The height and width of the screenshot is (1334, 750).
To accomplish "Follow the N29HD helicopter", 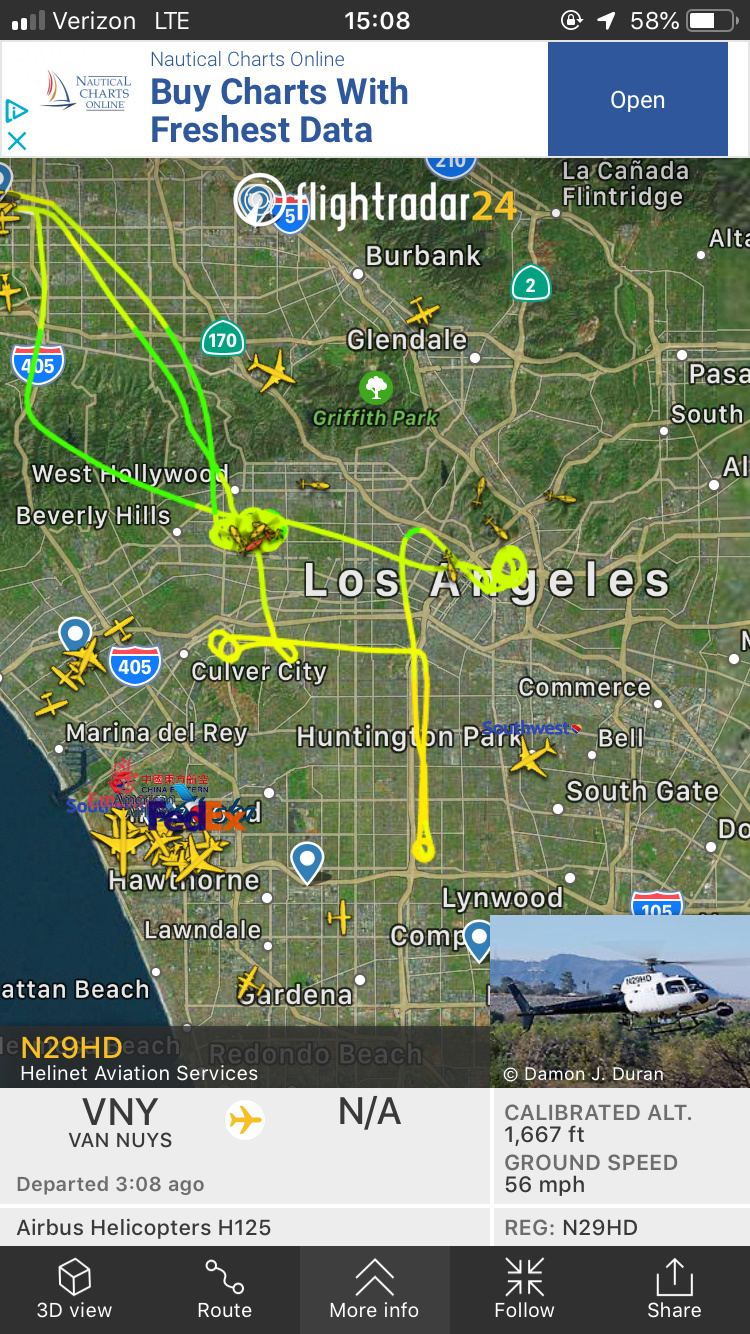I will [524, 1289].
